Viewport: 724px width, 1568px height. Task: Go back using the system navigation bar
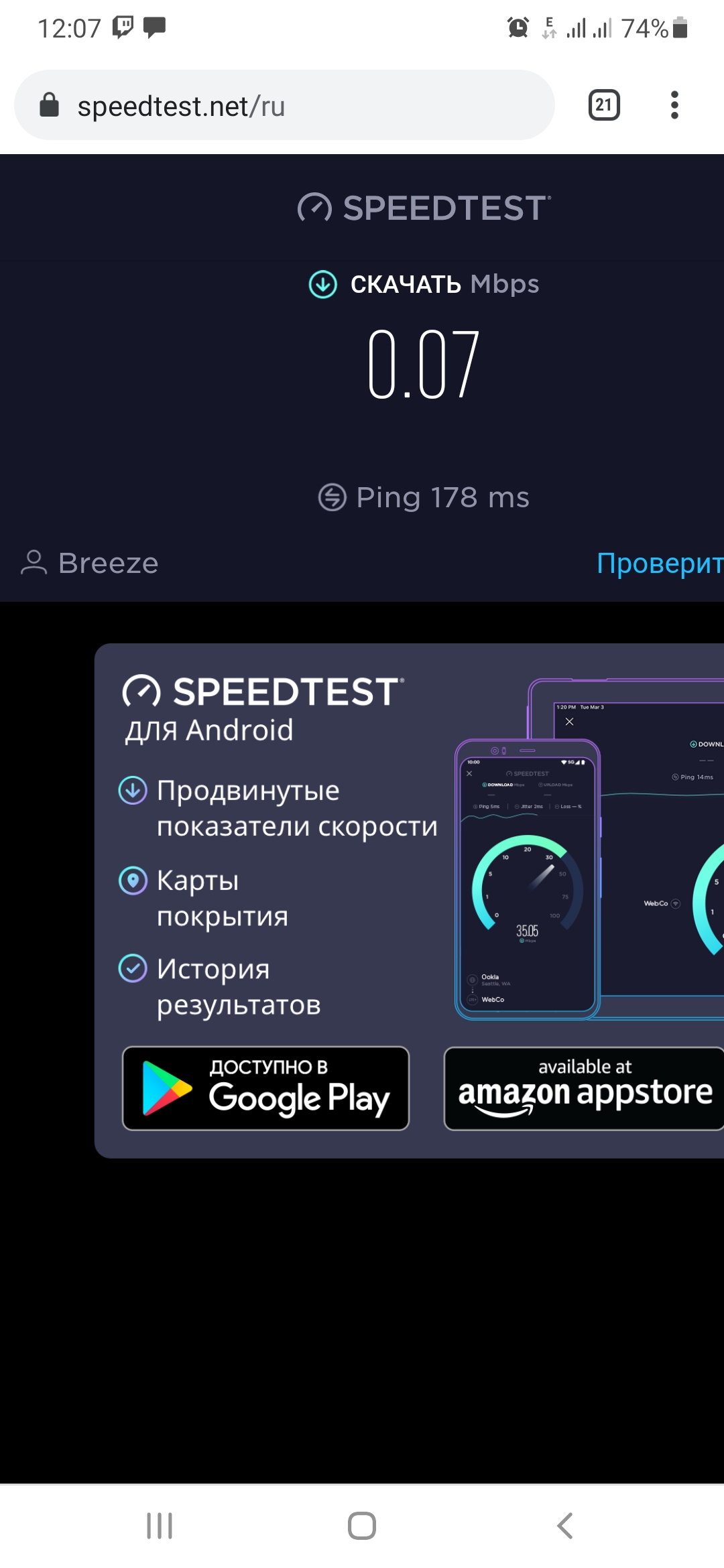coord(564,1526)
